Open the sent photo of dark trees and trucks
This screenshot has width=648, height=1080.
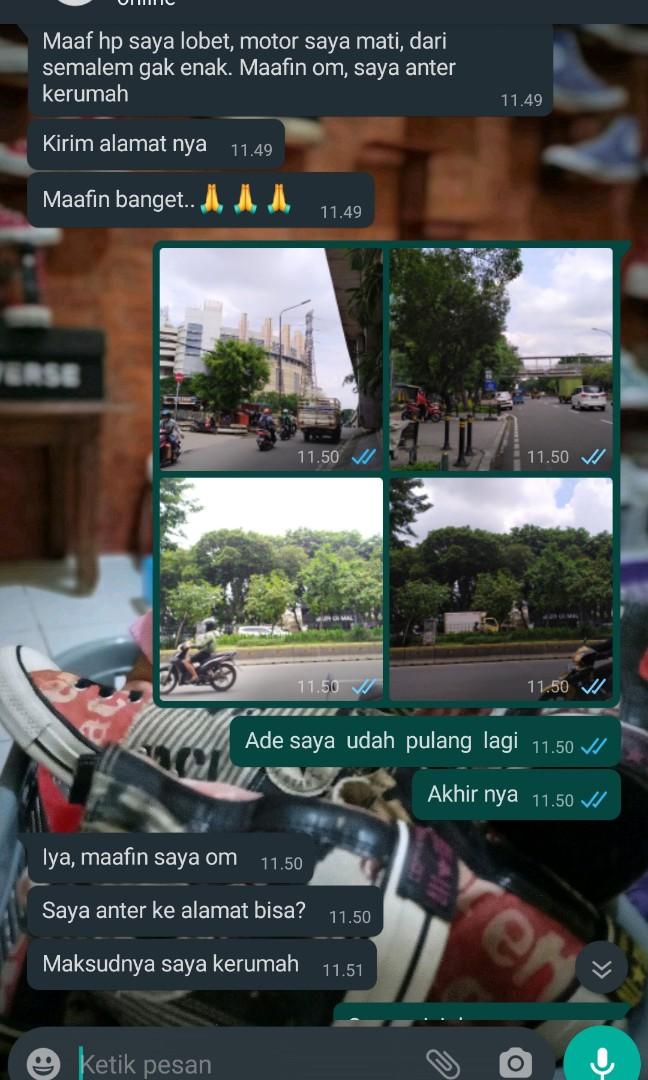(x=501, y=589)
